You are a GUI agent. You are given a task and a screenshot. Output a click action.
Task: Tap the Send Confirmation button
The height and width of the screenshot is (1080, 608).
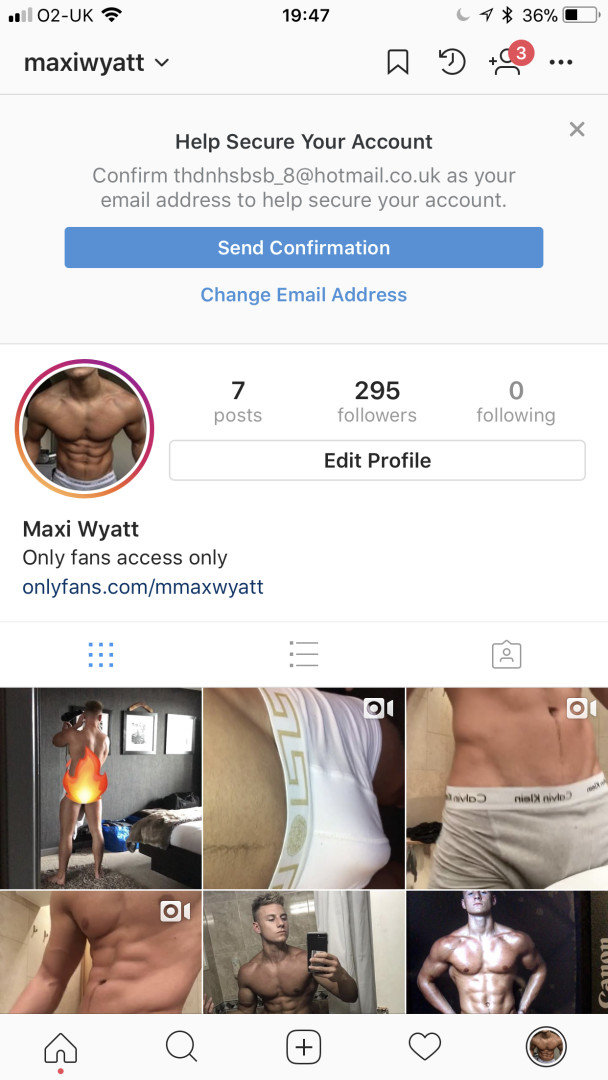304,247
